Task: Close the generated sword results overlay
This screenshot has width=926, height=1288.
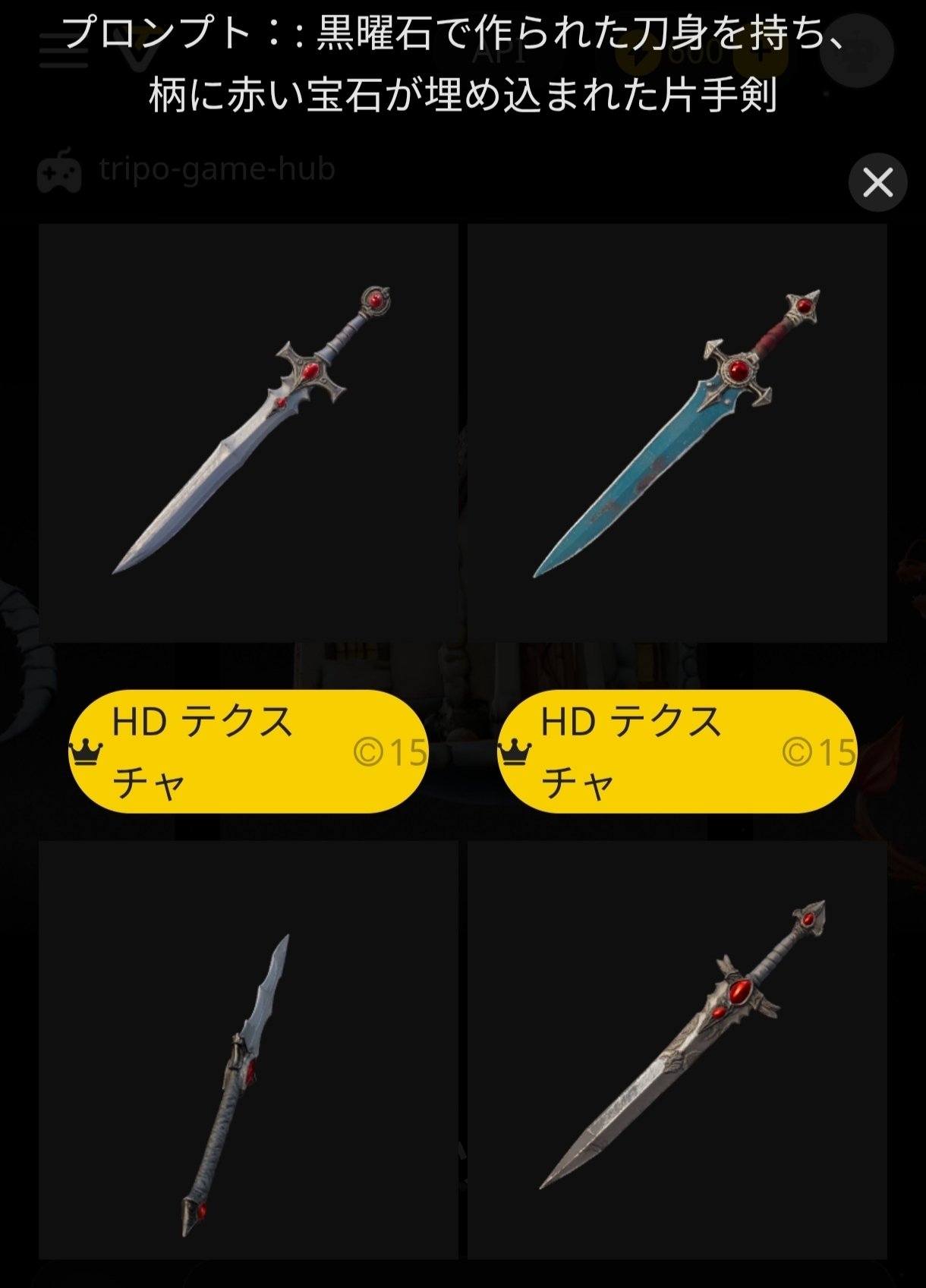Action: click(877, 183)
